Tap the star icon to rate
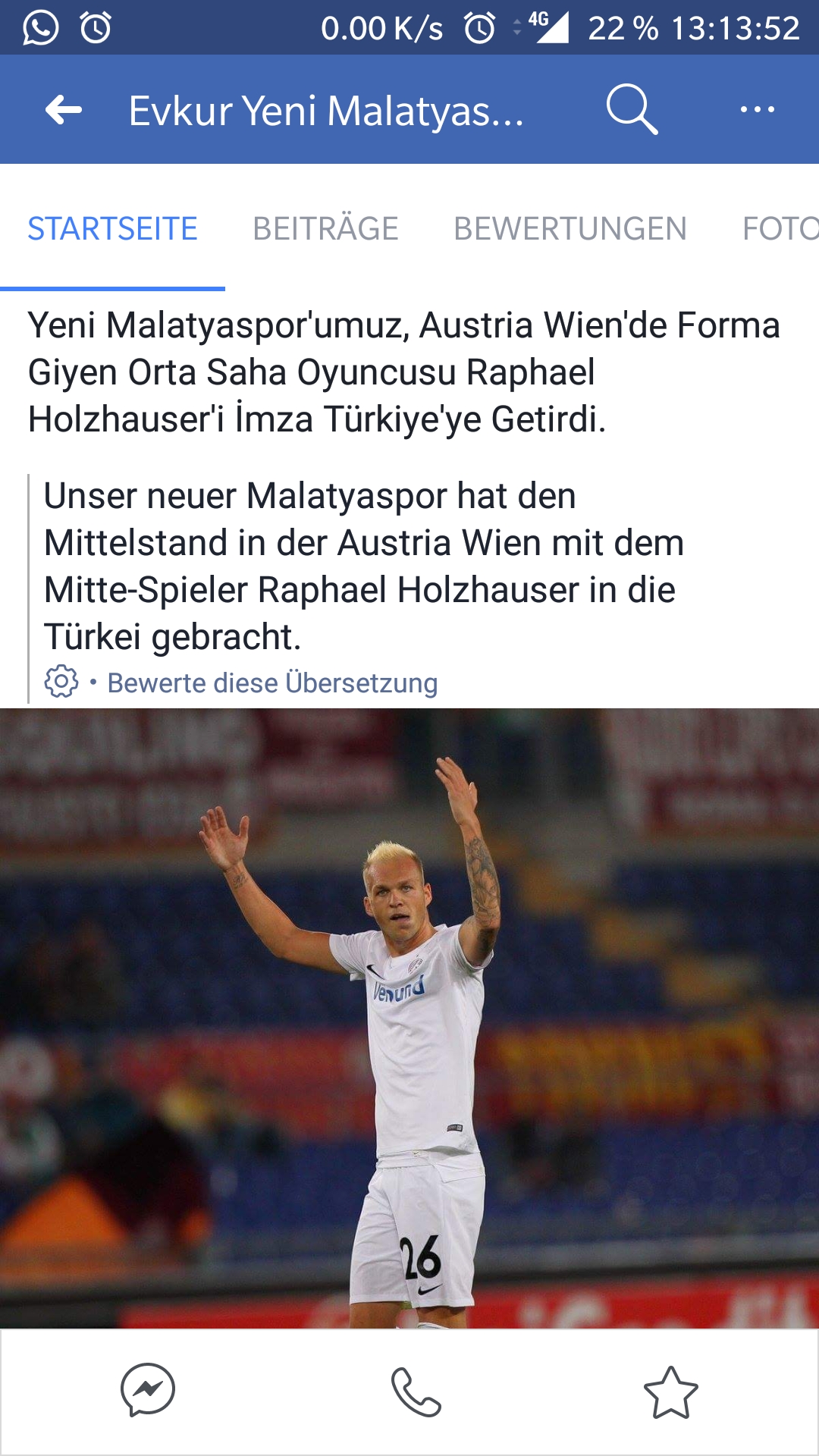Viewport: 819px width, 1456px height. [671, 1392]
